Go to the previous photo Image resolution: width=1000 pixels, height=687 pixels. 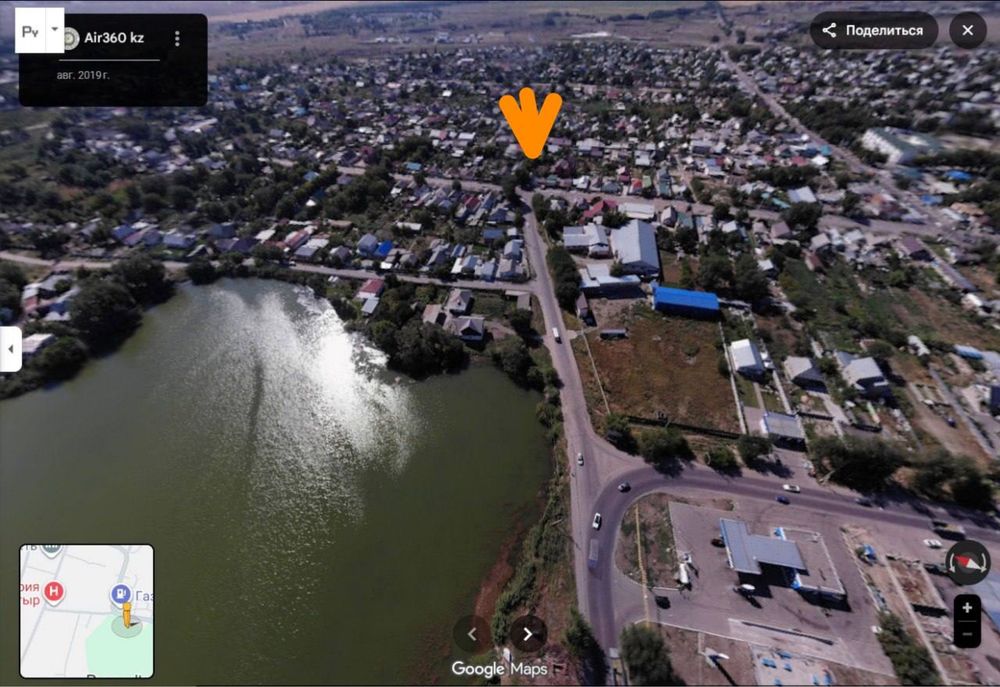(472, 634)
